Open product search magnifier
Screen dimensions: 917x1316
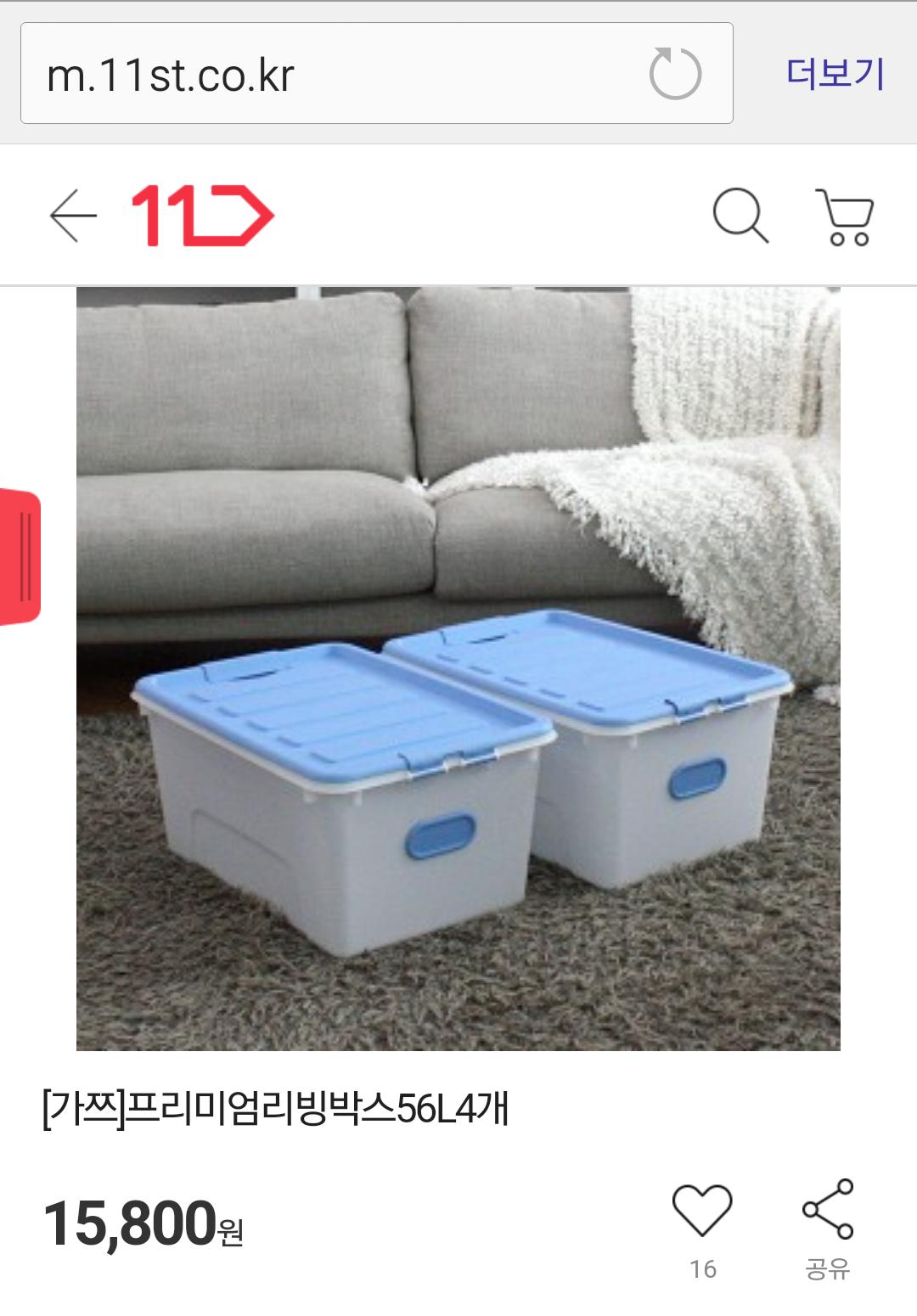(740, 217)
